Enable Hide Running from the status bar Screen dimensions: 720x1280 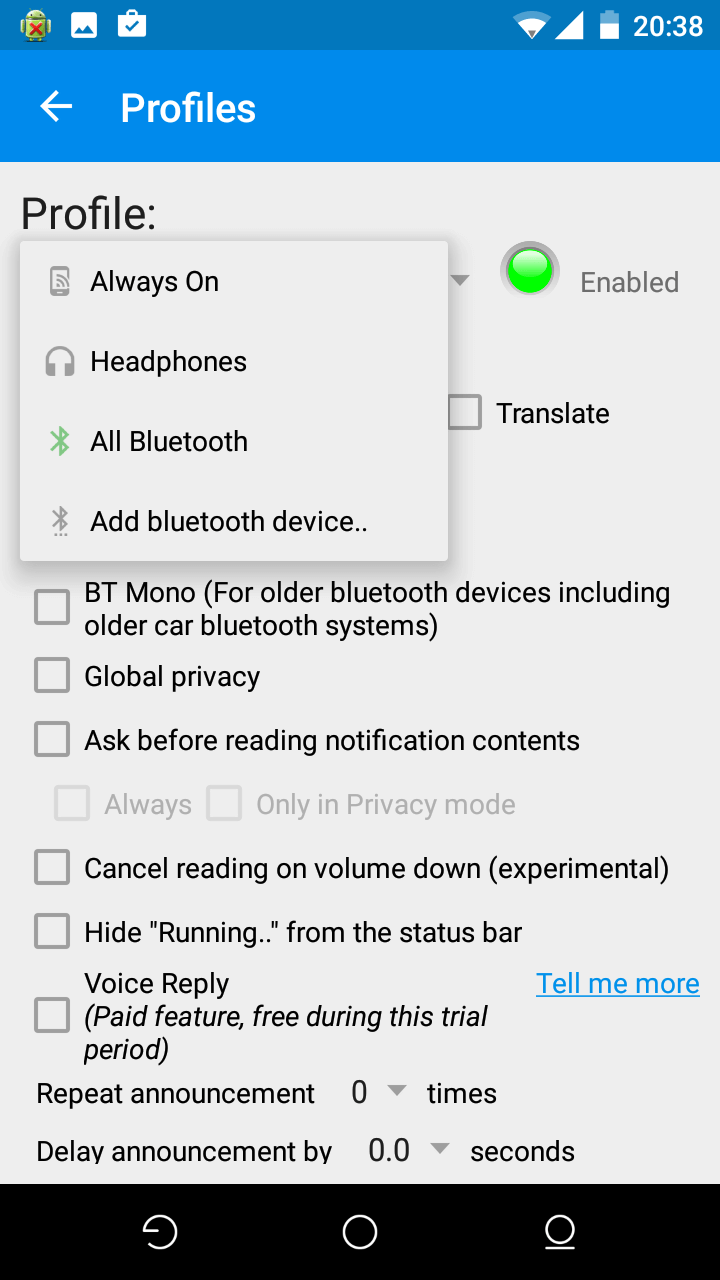click(x=52, y=932)
